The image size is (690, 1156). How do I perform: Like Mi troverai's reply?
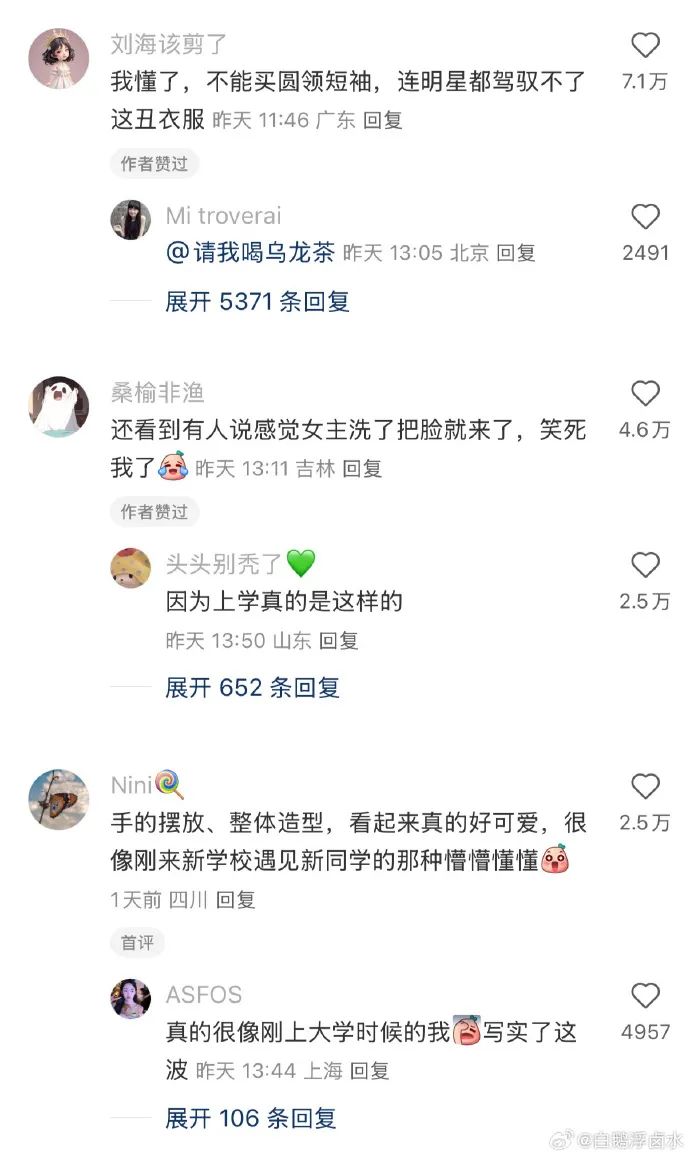tap(645, 216)
